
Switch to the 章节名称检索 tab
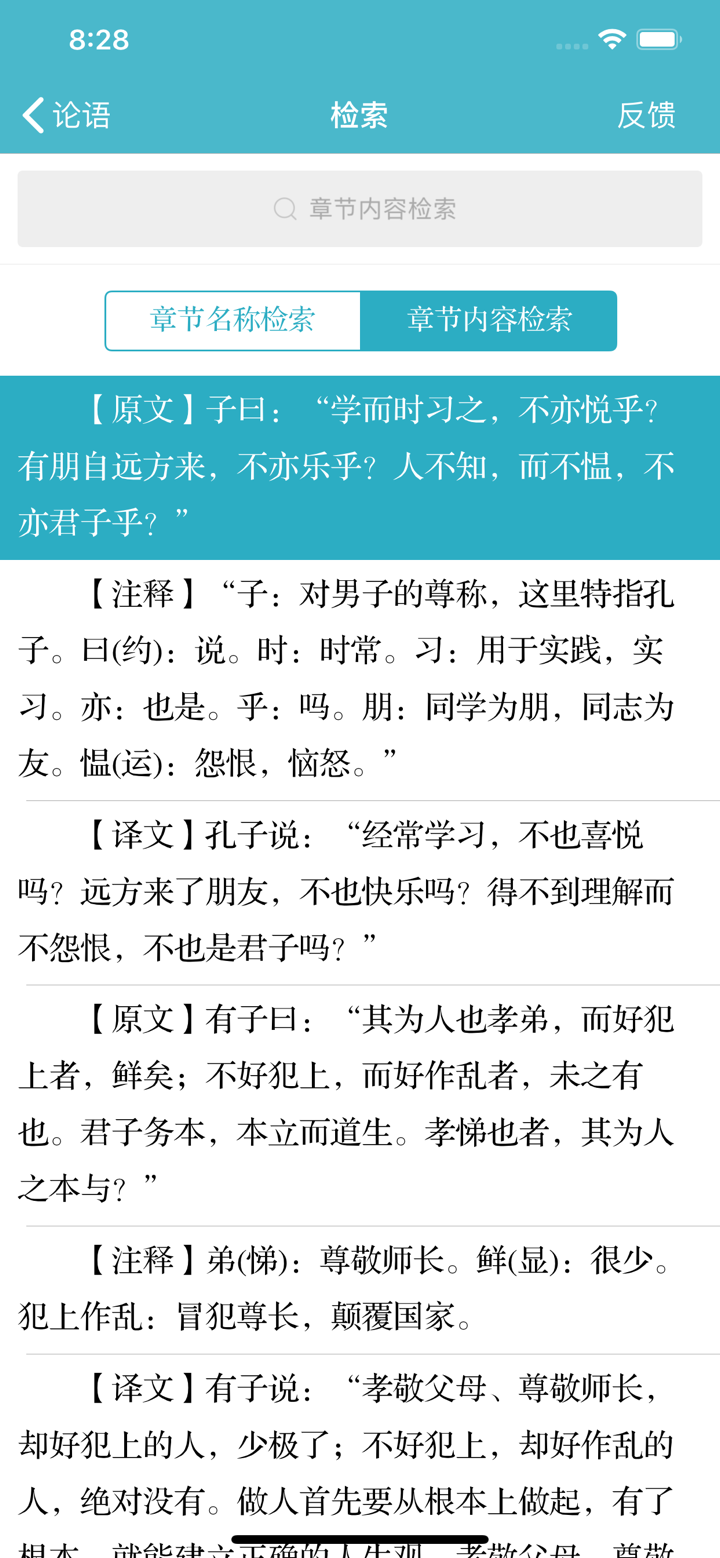232,320
